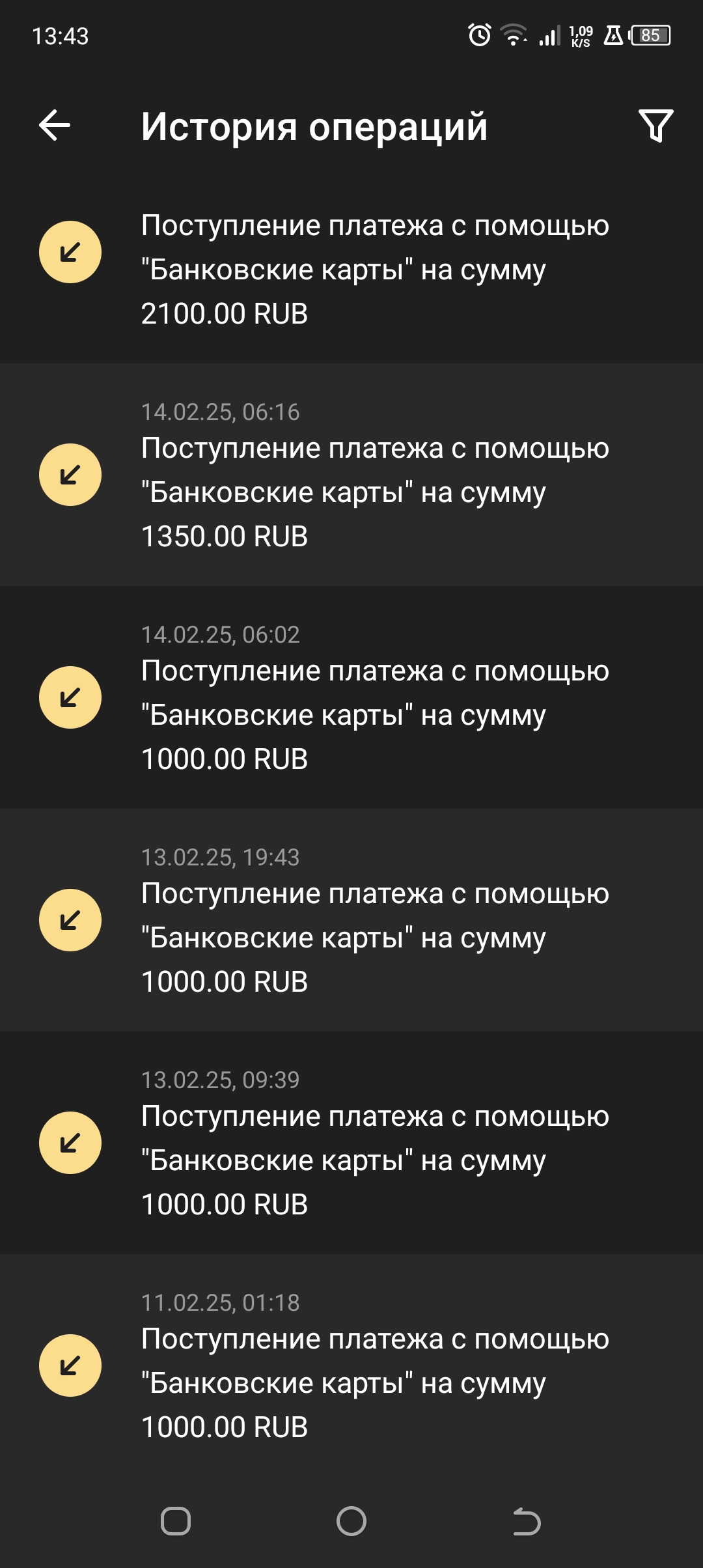Image resolution: width=703 pixels, height=1568 pixels.
Task: Open recent apps from navigation bar
Action: coord(176,1521)
